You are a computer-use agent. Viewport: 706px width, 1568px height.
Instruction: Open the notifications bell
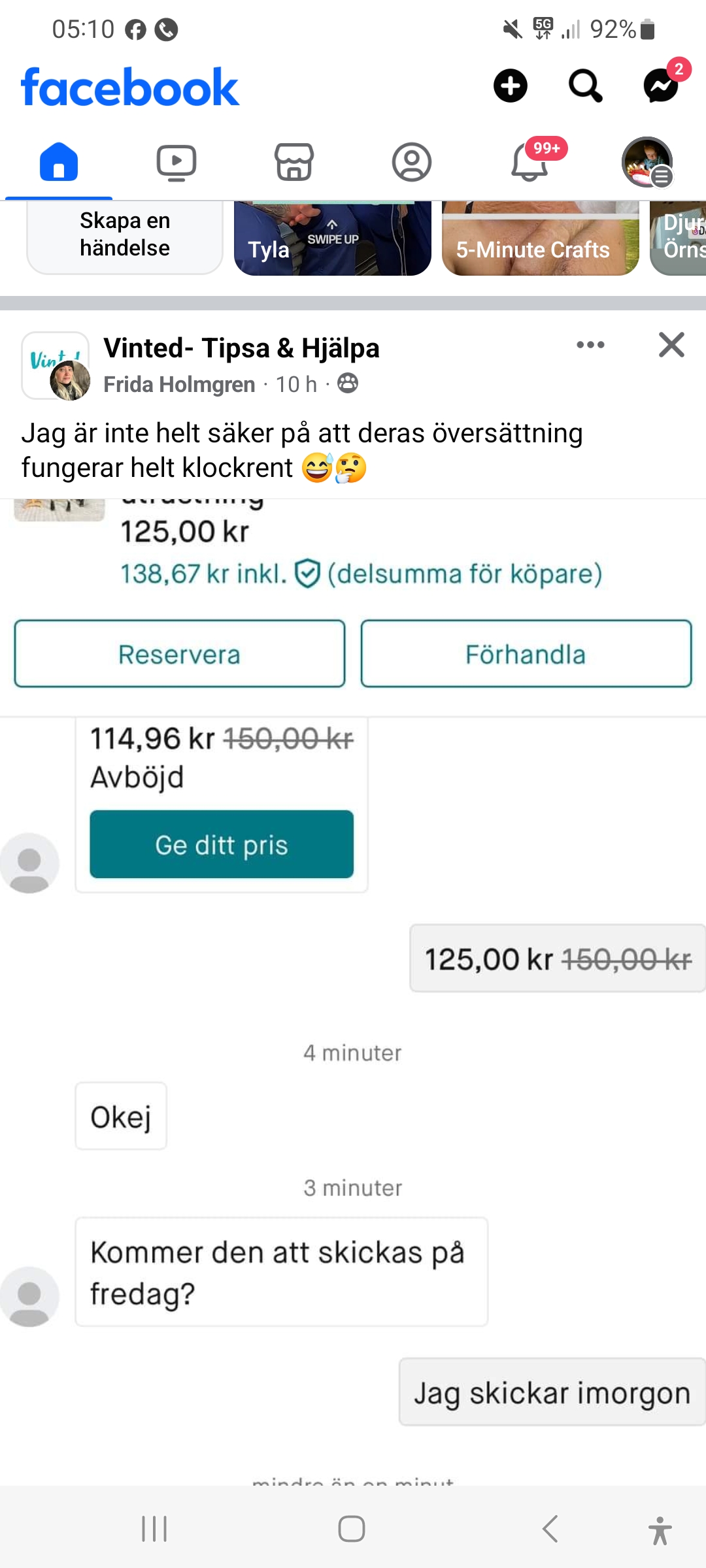tap(529, 162)
